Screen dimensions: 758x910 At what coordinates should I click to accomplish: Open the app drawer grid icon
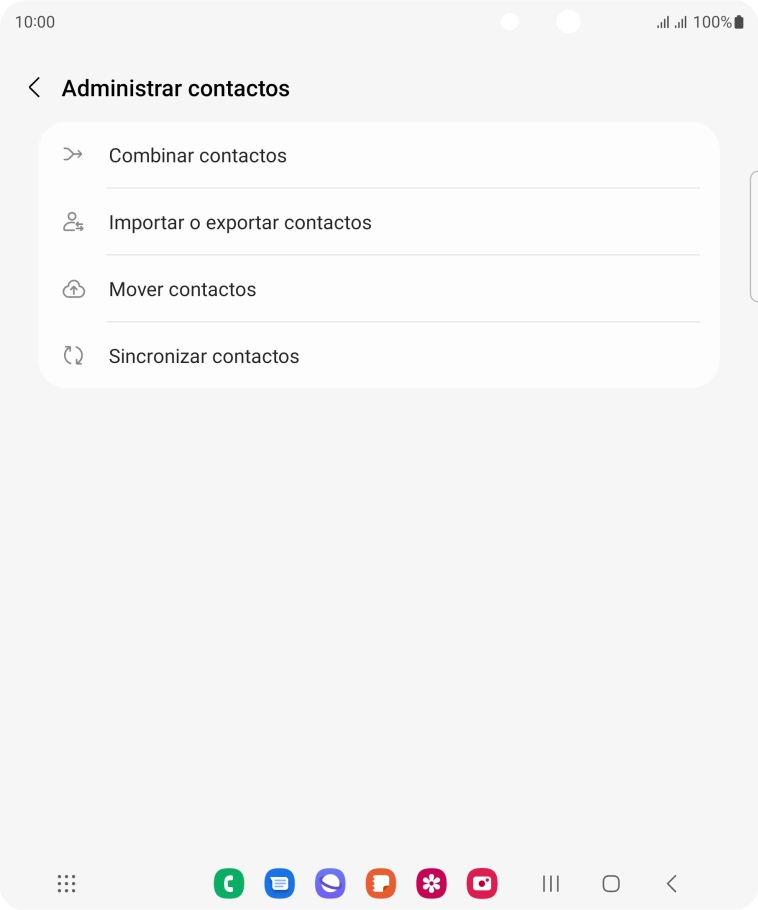(x=66, y=883)
